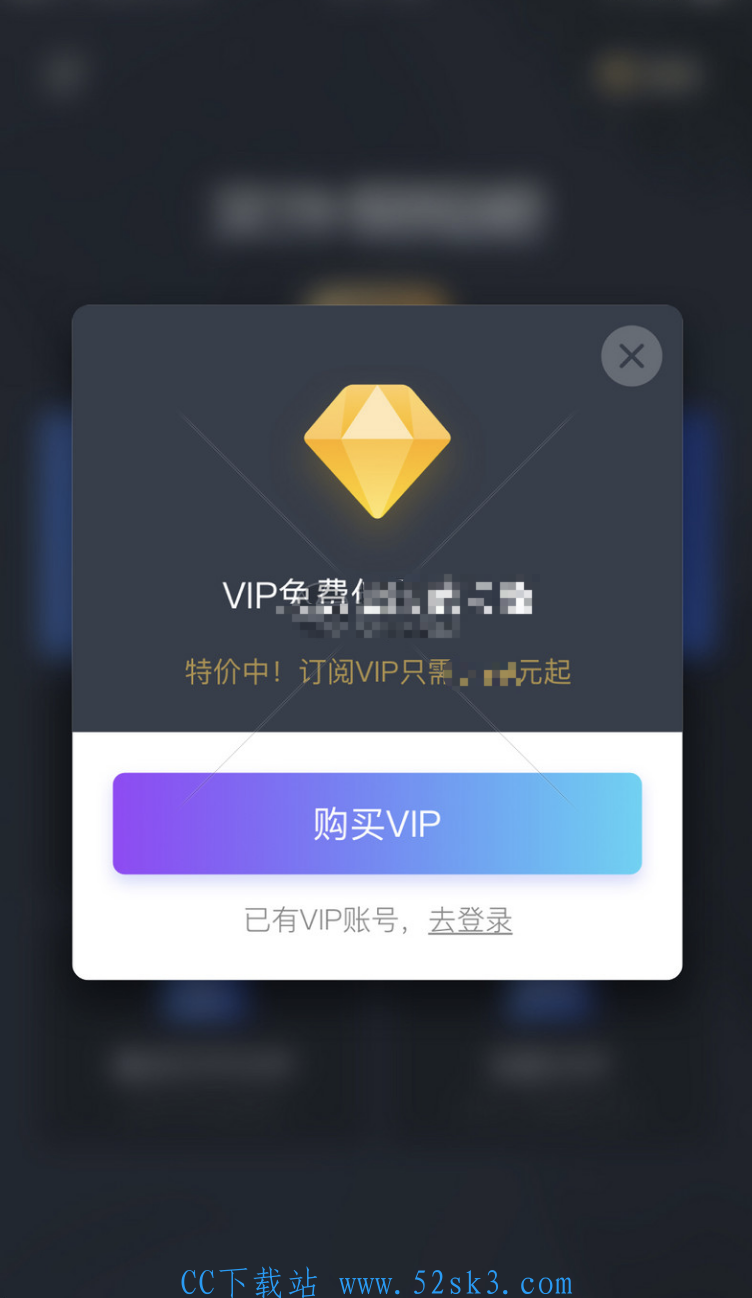The width and height of the screenshot is (752, 1298).
Task: Tap the 购买VIP button
Action: click(x=377, y=823)
